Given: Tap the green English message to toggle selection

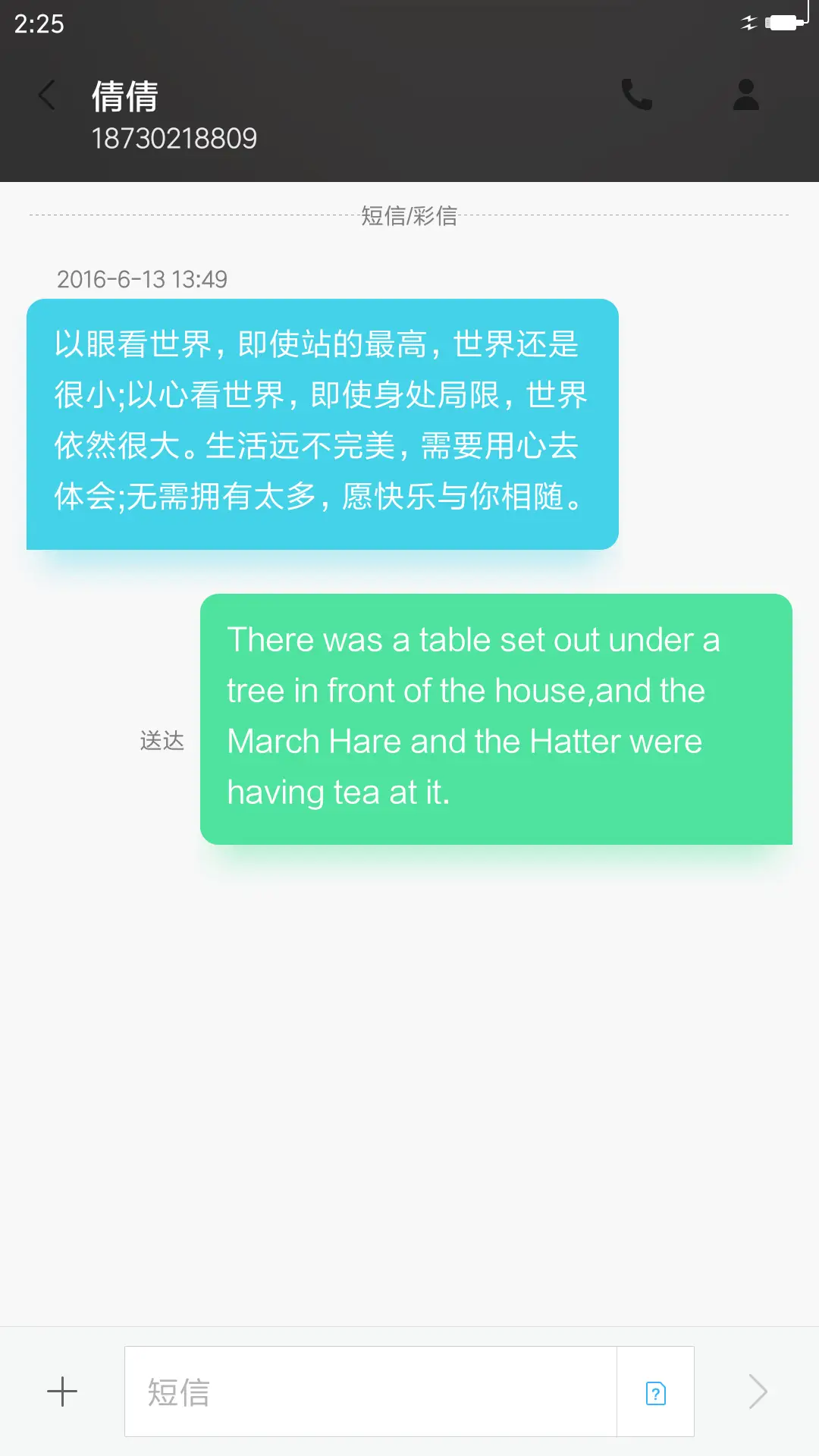Looking at the screenshot, I should click(x=496, y=716).
